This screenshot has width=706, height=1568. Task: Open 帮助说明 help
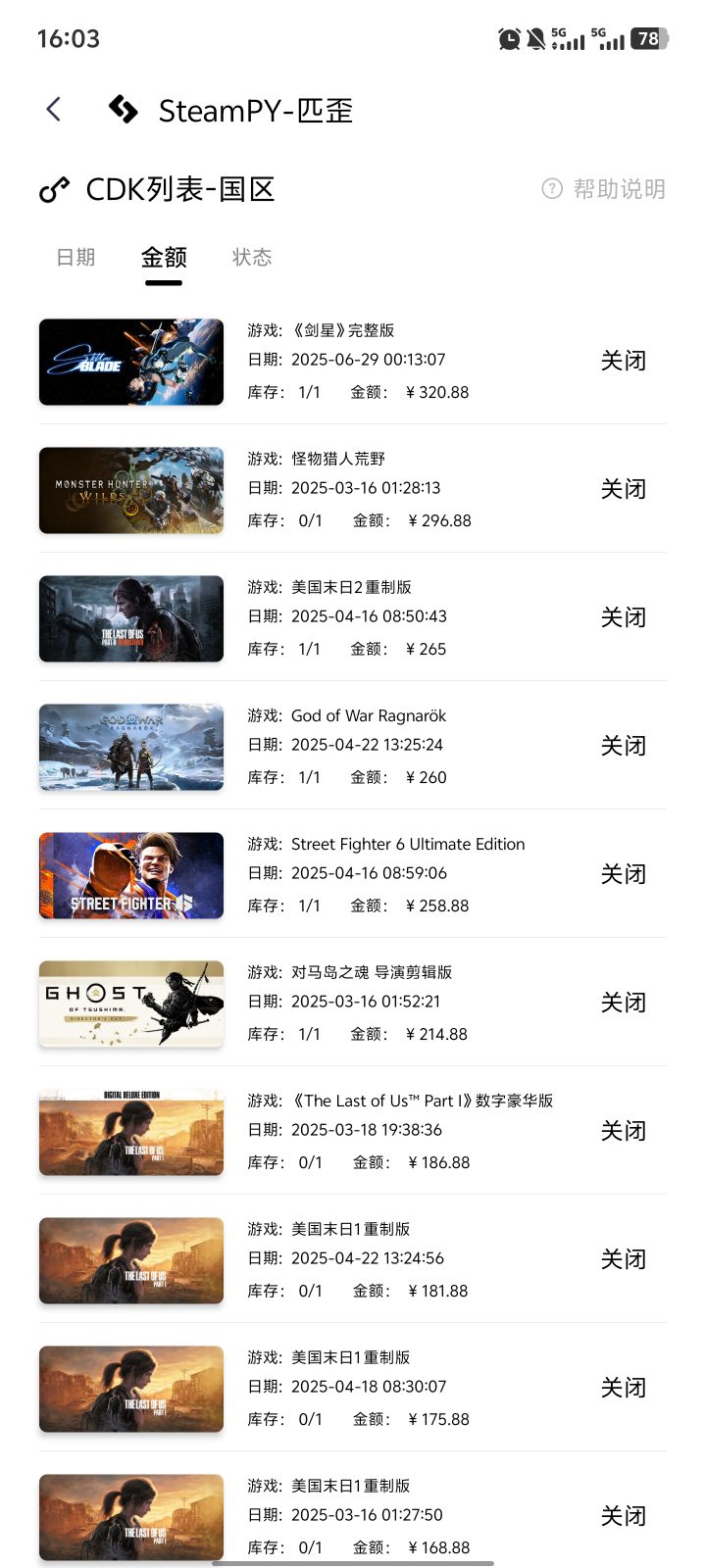click(604, 189)
